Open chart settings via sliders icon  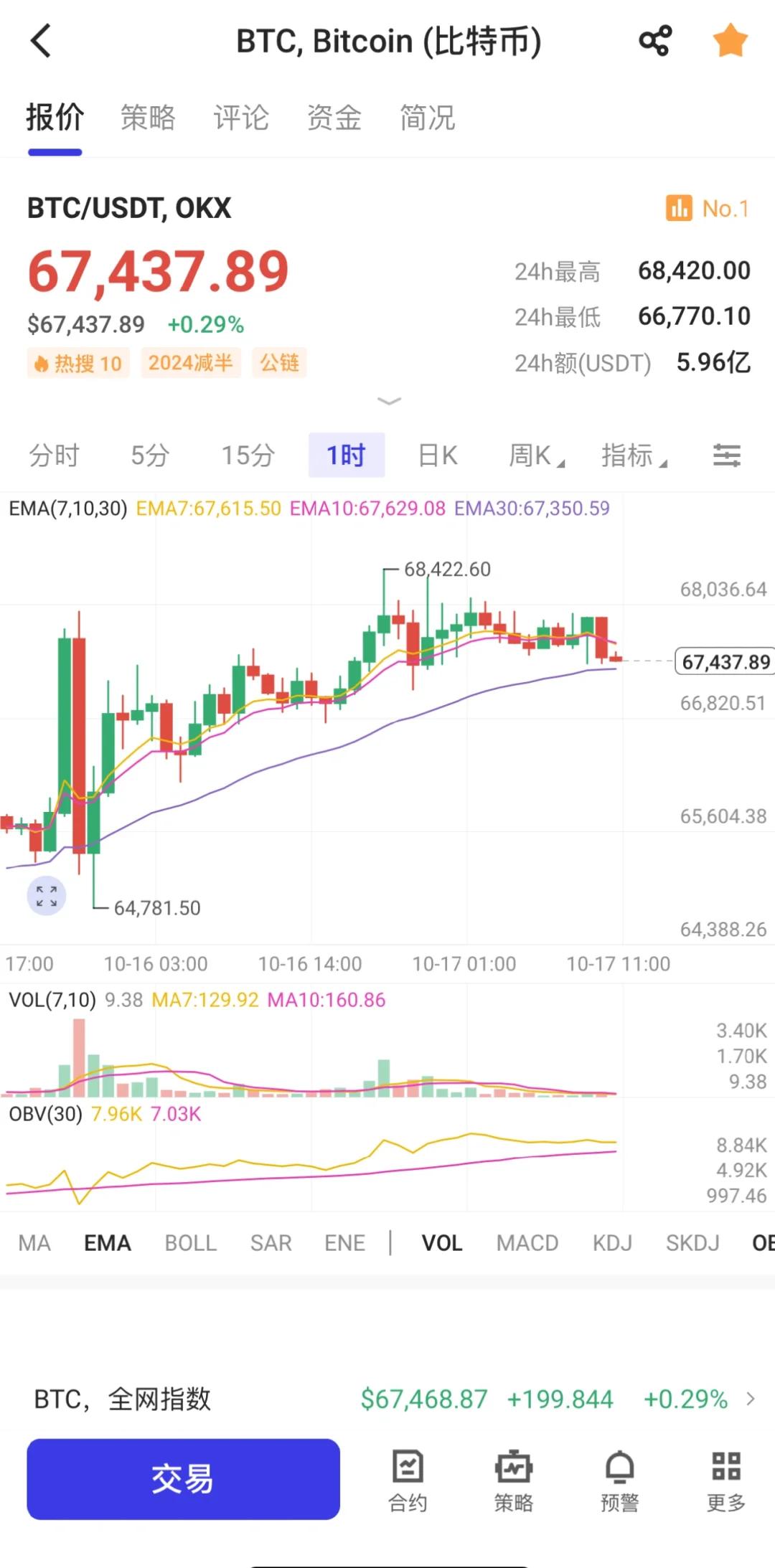[x=728, y=455]
